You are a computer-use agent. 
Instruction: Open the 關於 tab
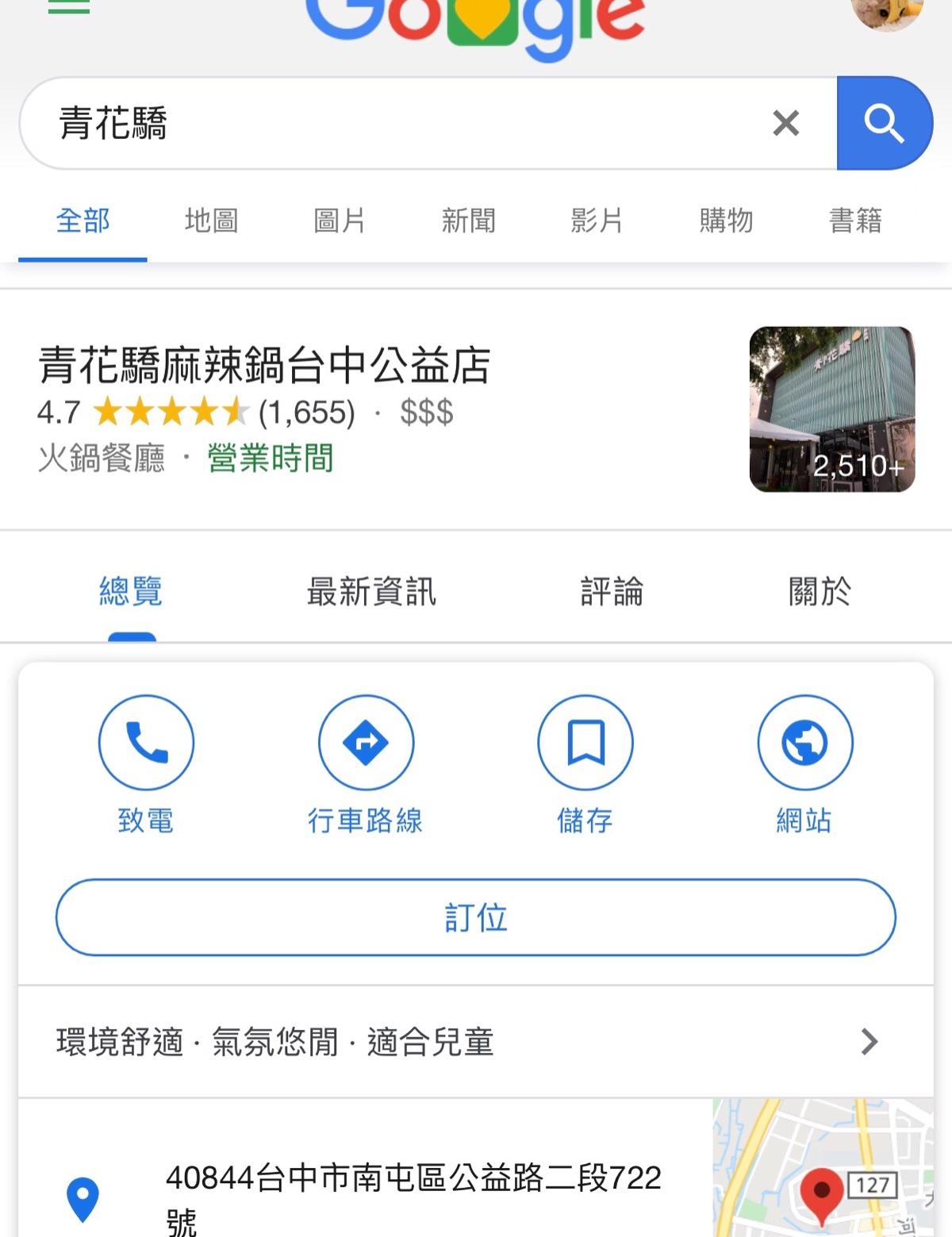click(820, 592)
